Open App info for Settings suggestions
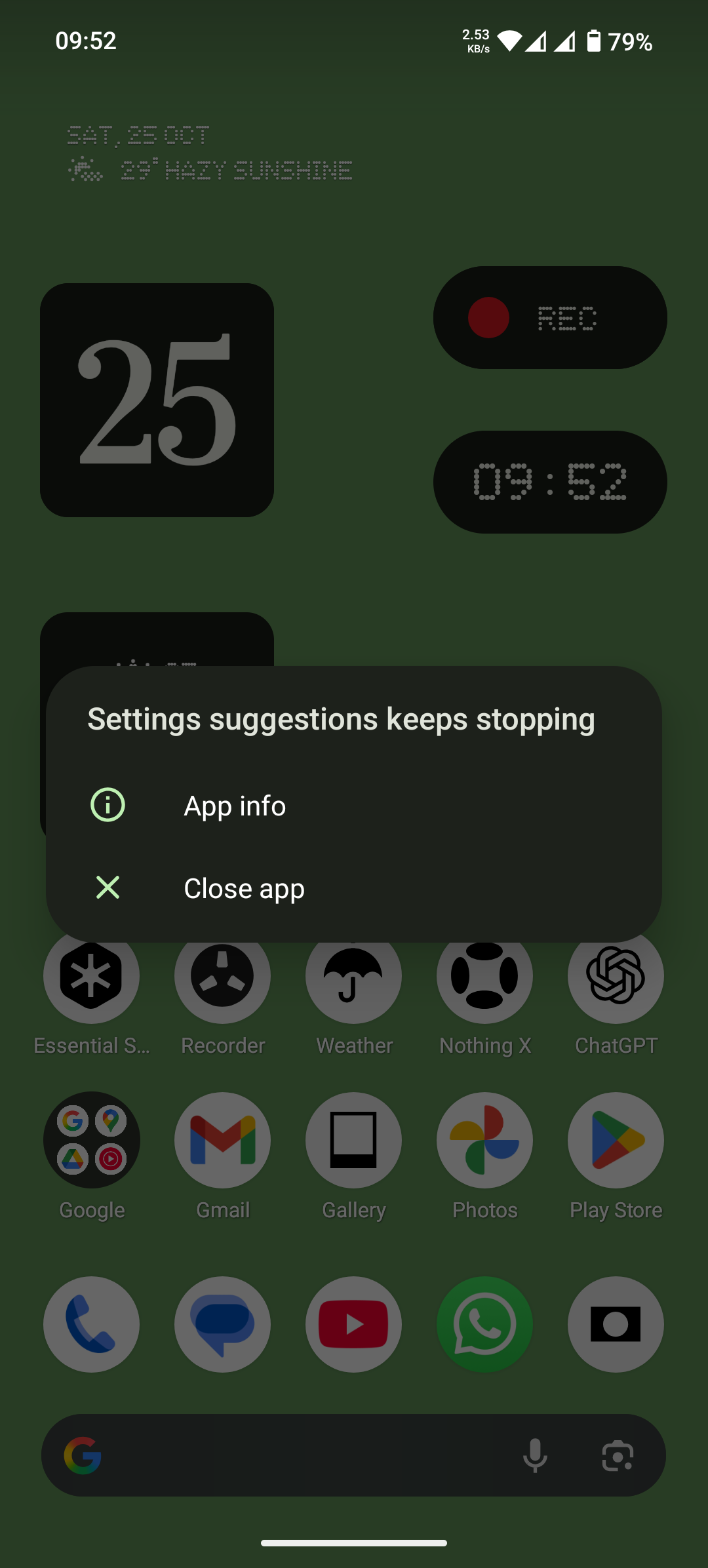Viewport: 708px width, 1568px height. click(235, 806)
